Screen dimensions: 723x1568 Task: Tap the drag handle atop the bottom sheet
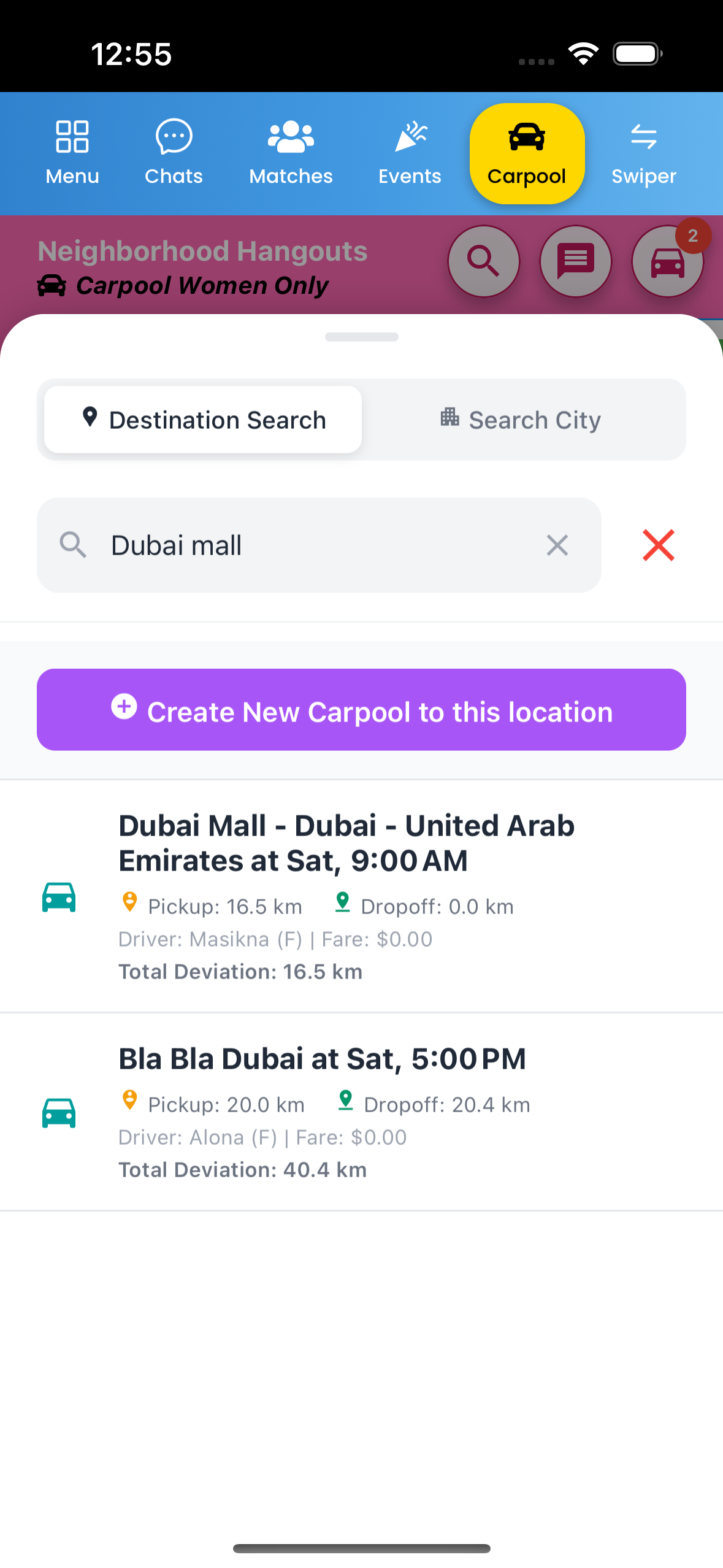click(x=361, y=336)
